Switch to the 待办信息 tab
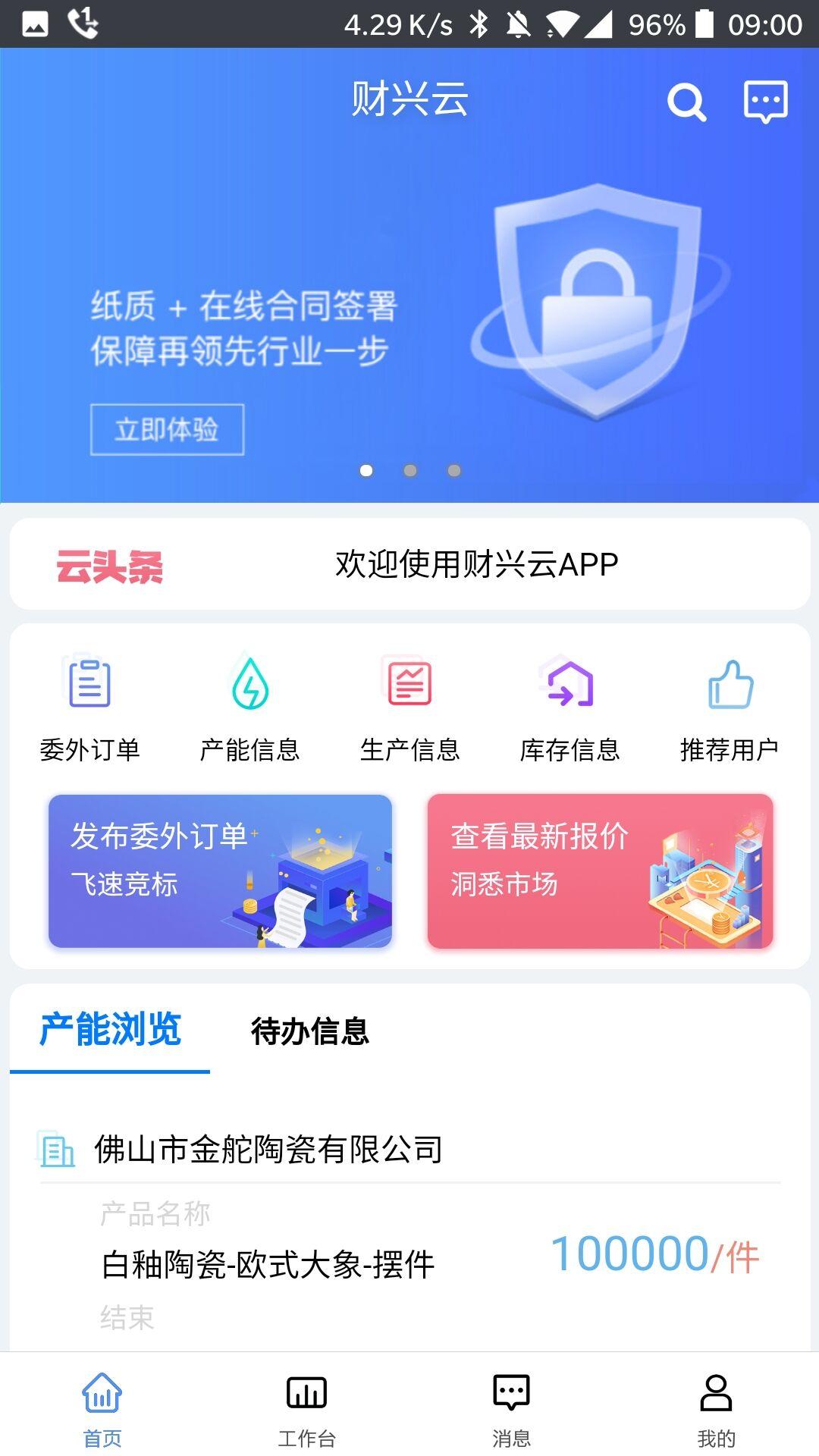Viewport: 819px width, 1456px height. point(309,1031)
